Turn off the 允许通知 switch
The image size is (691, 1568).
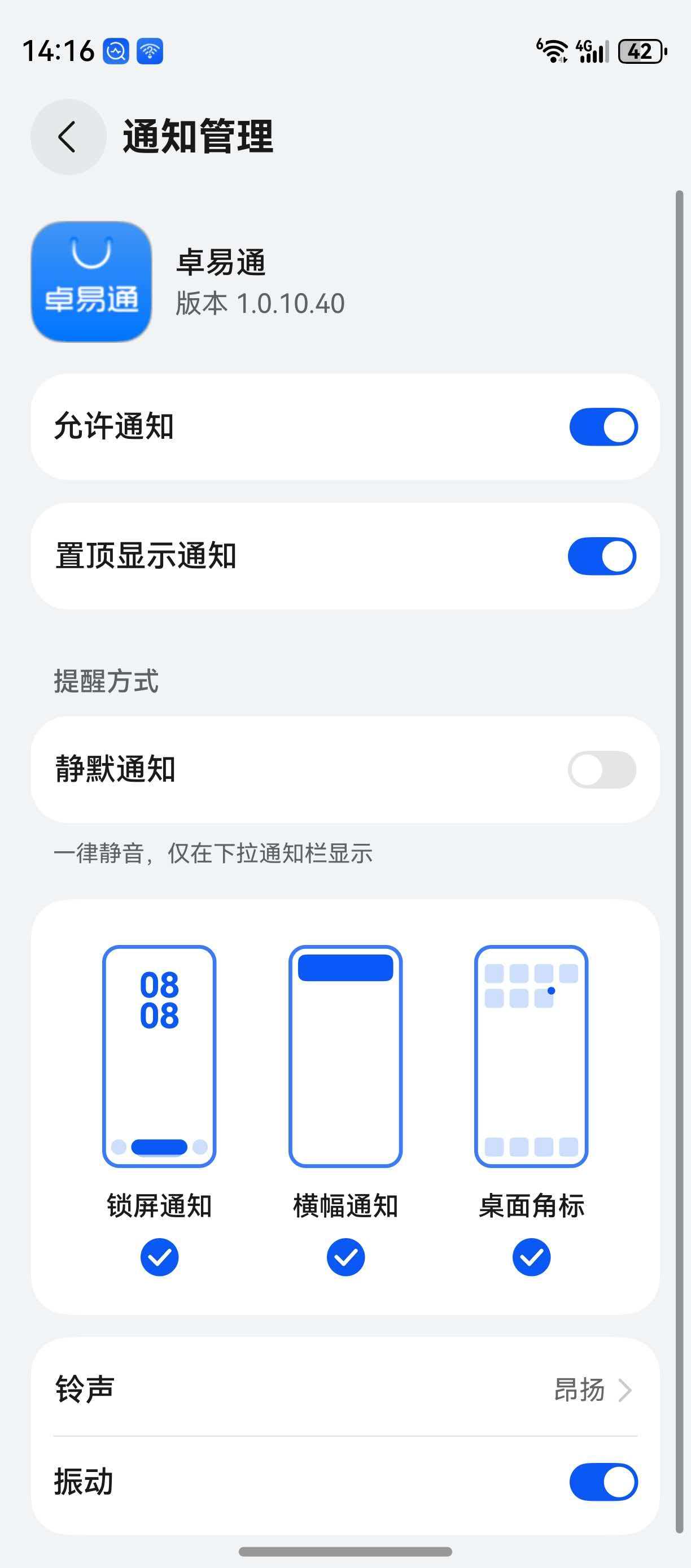click(x=603, y=426)
